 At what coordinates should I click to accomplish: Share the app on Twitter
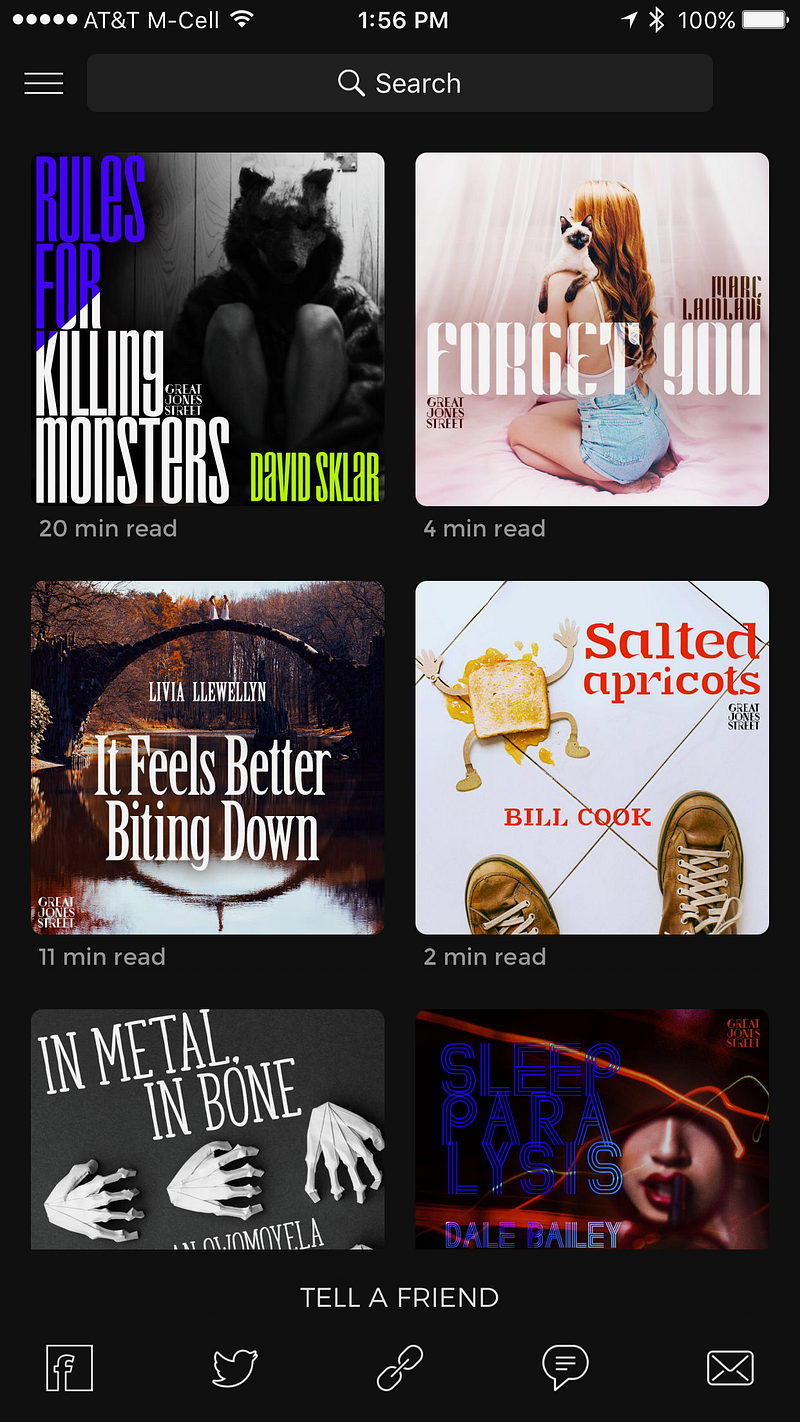point(235,1367)
